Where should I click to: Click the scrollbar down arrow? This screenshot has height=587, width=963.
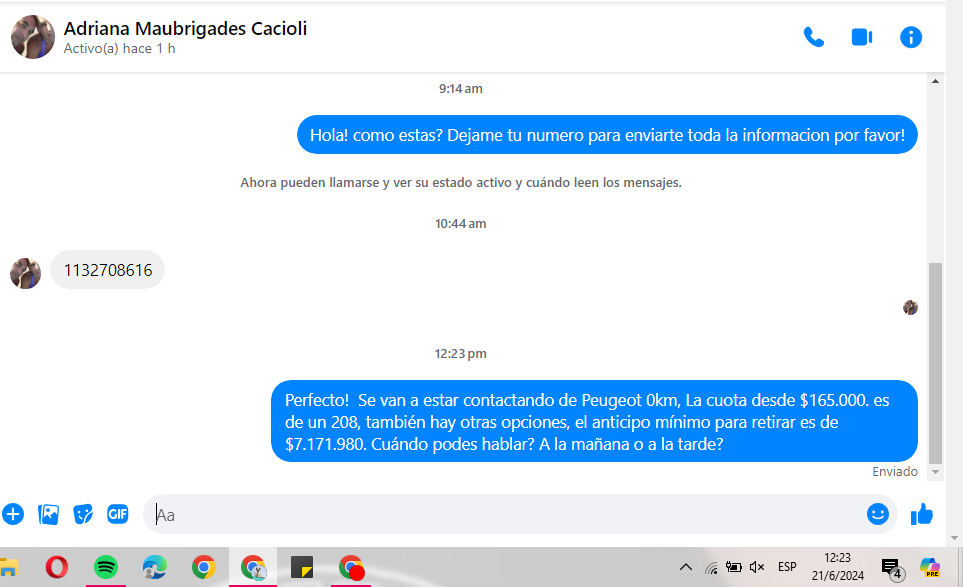pyautogui.click(x=936, y=472)
